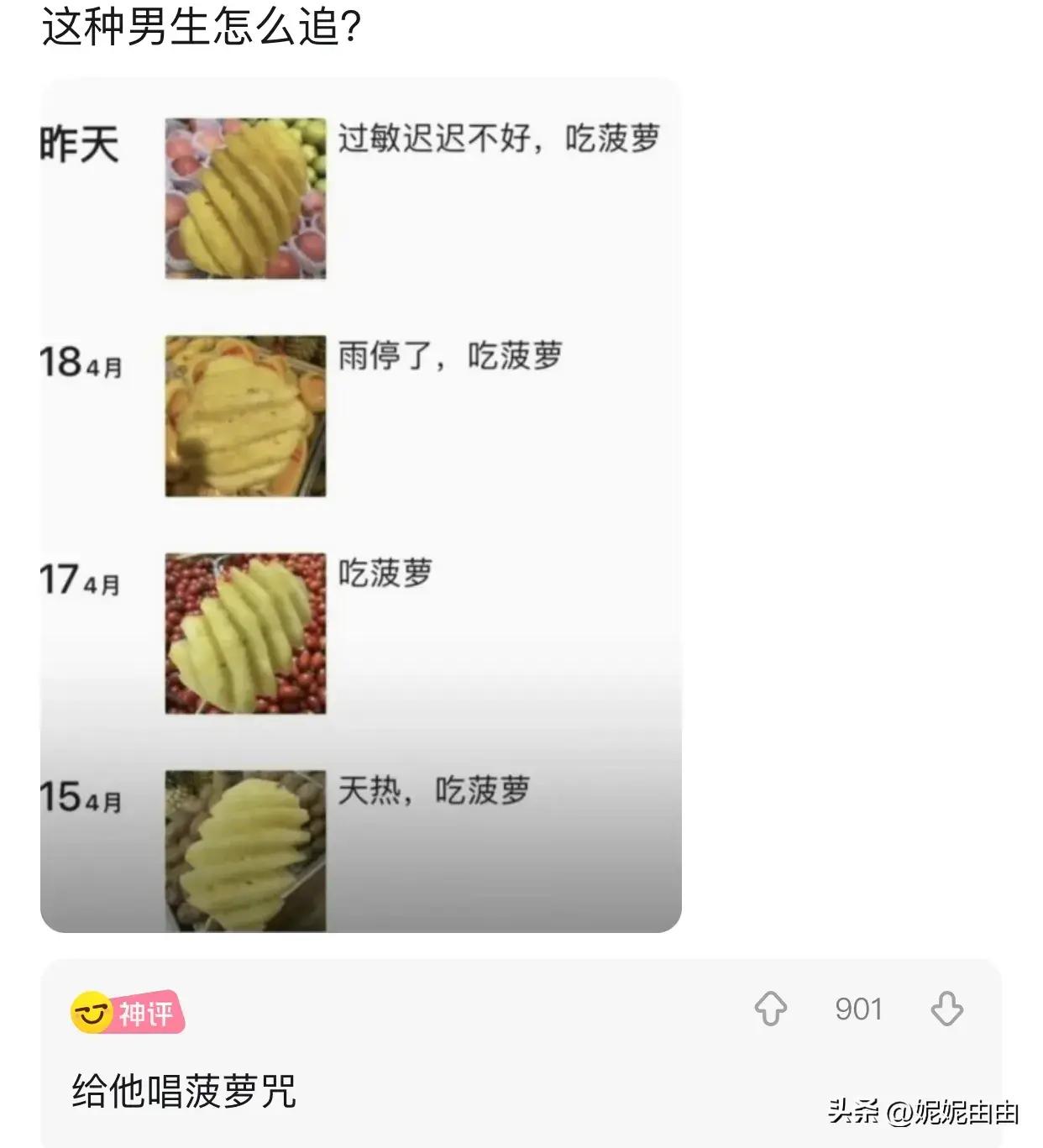1043x1148 pixels.
Task: Downvote the 给他唱菠萝咒 comment
Action: pyautogui.click(x=946, y=1009)
